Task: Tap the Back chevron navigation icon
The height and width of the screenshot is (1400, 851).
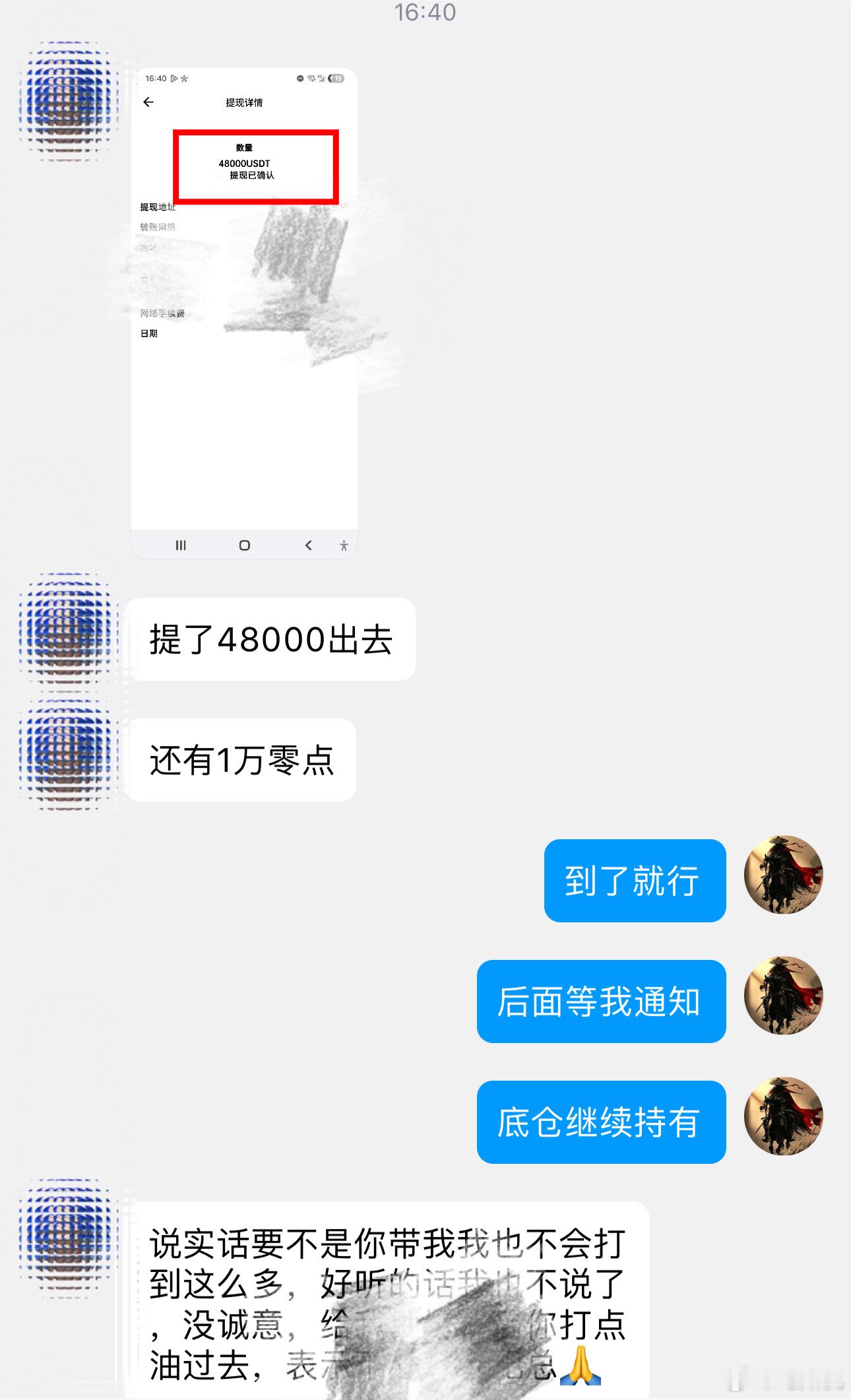Action: pos(307,546)
